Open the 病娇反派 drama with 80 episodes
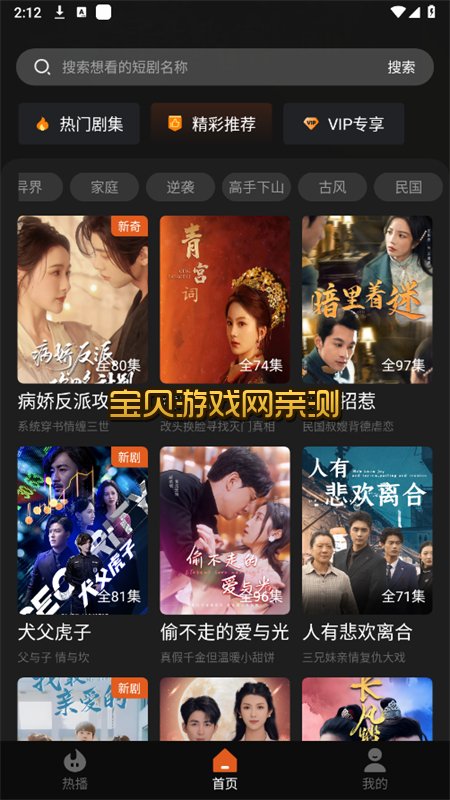Screen dimensions: 450x800 tap(83, 299)
